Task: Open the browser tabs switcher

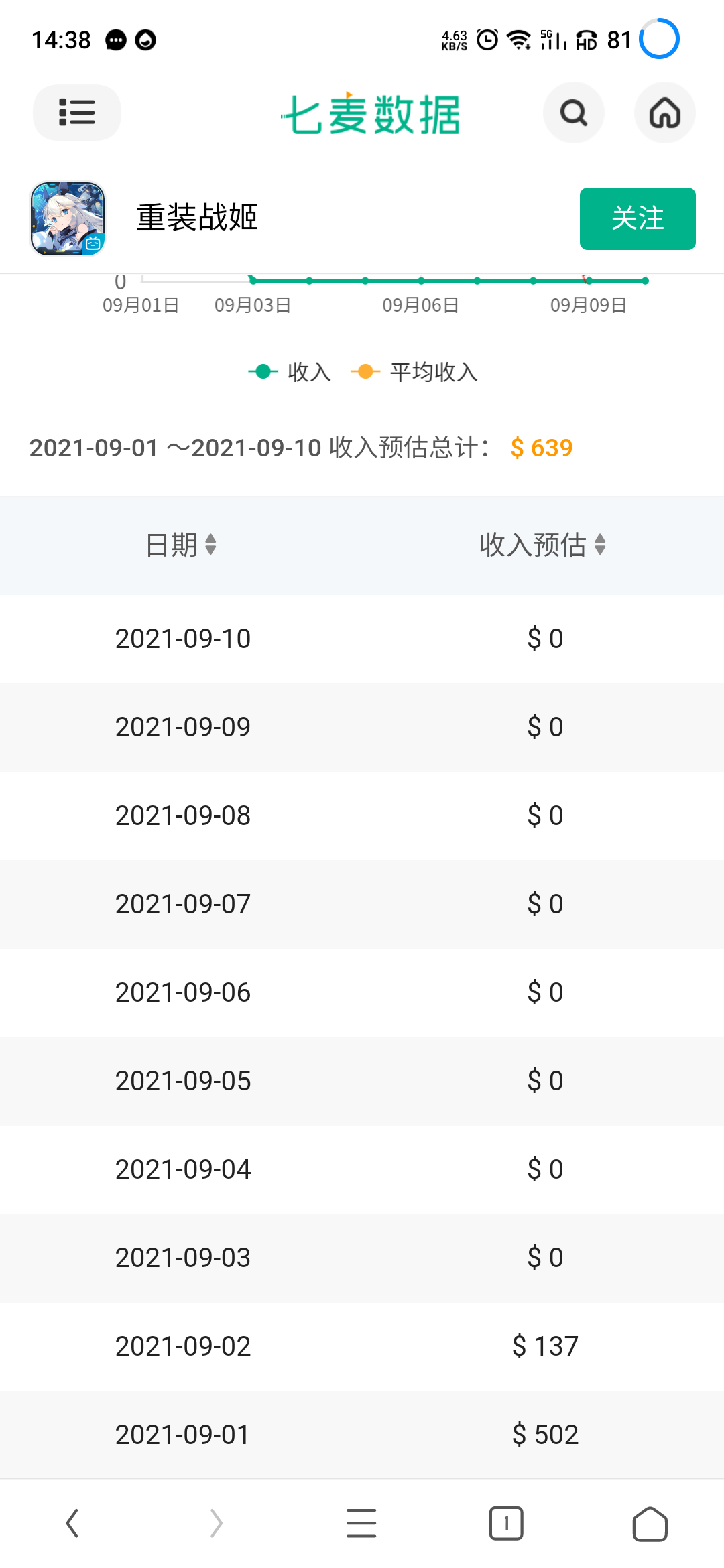Action: (506, 1523)
